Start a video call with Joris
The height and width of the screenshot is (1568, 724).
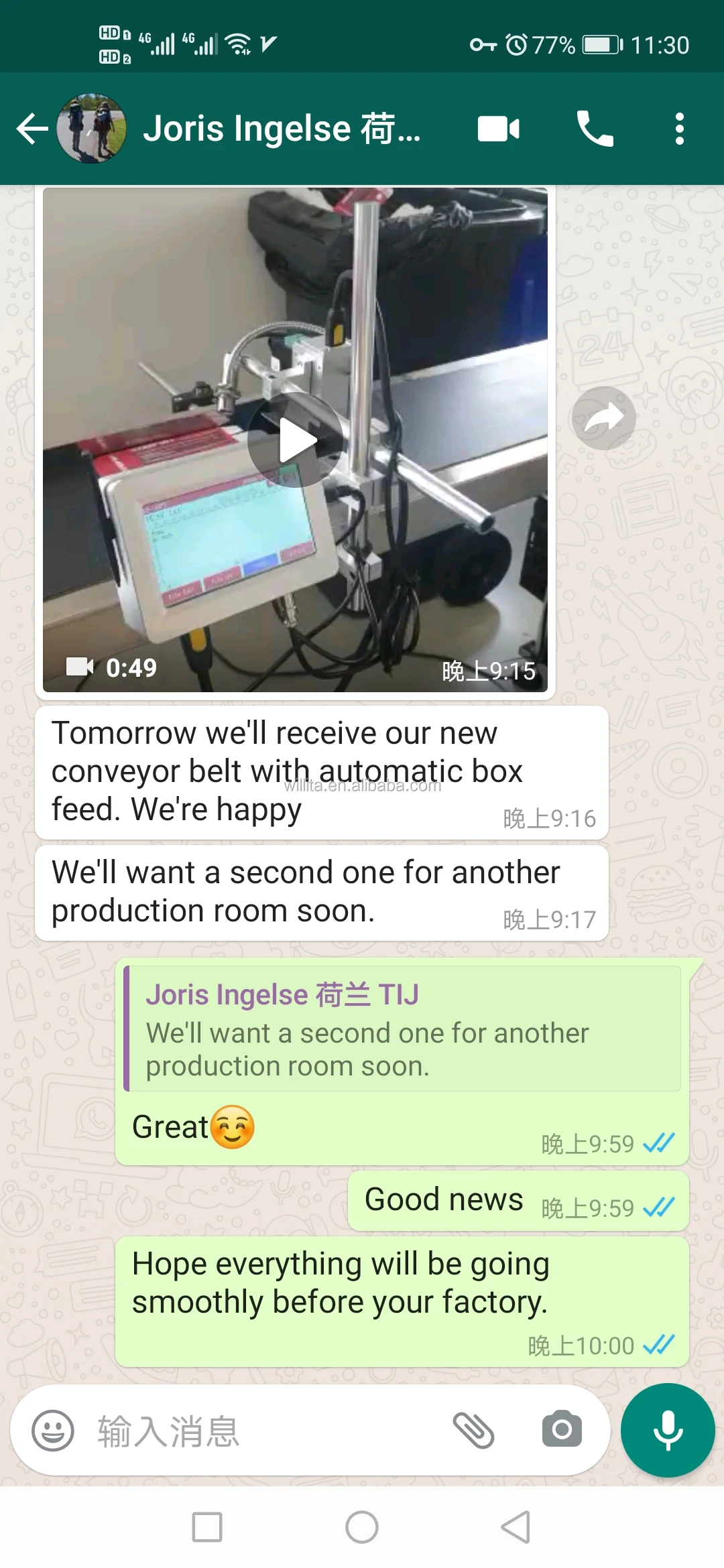point(499,129)
